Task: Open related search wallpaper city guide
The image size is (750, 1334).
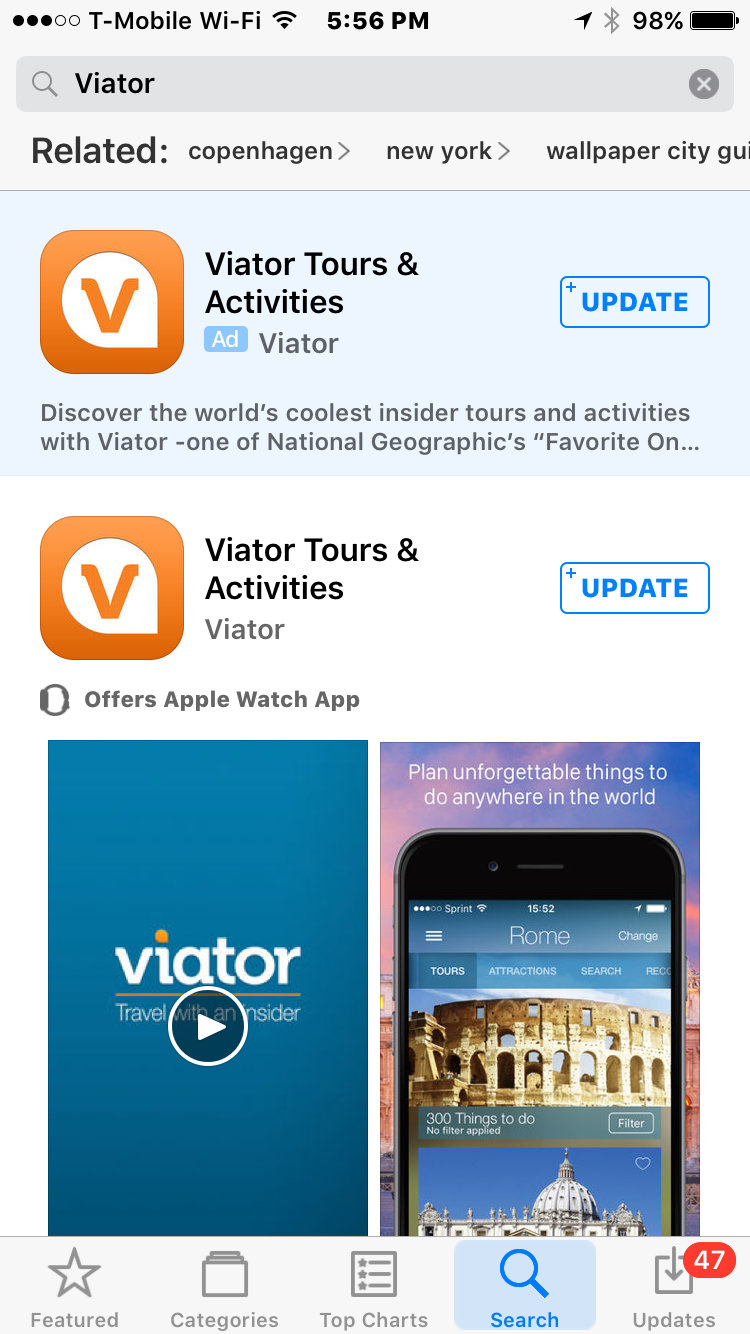Action: pos(646,151)
